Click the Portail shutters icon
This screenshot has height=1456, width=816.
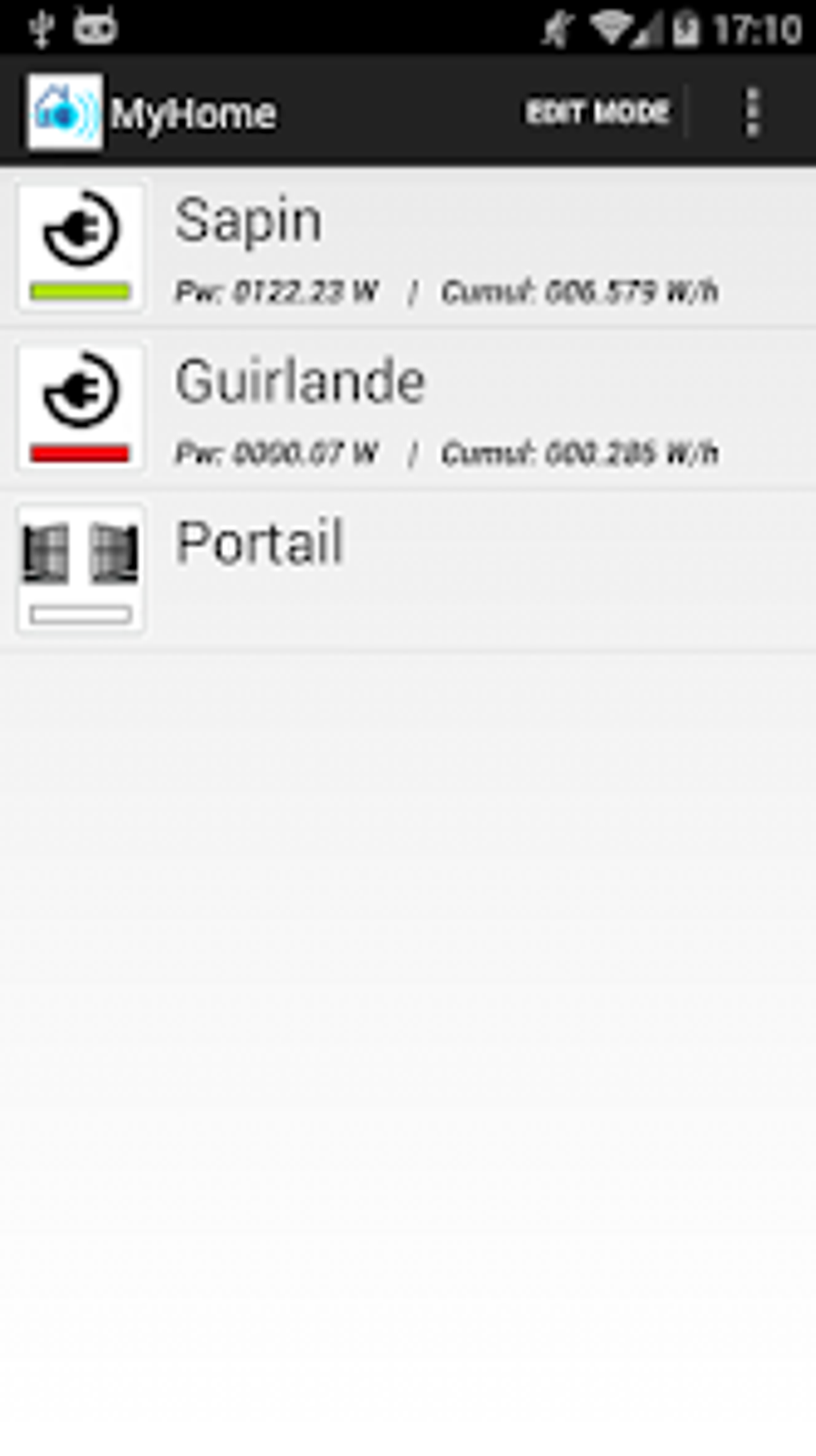pos(80,560)
